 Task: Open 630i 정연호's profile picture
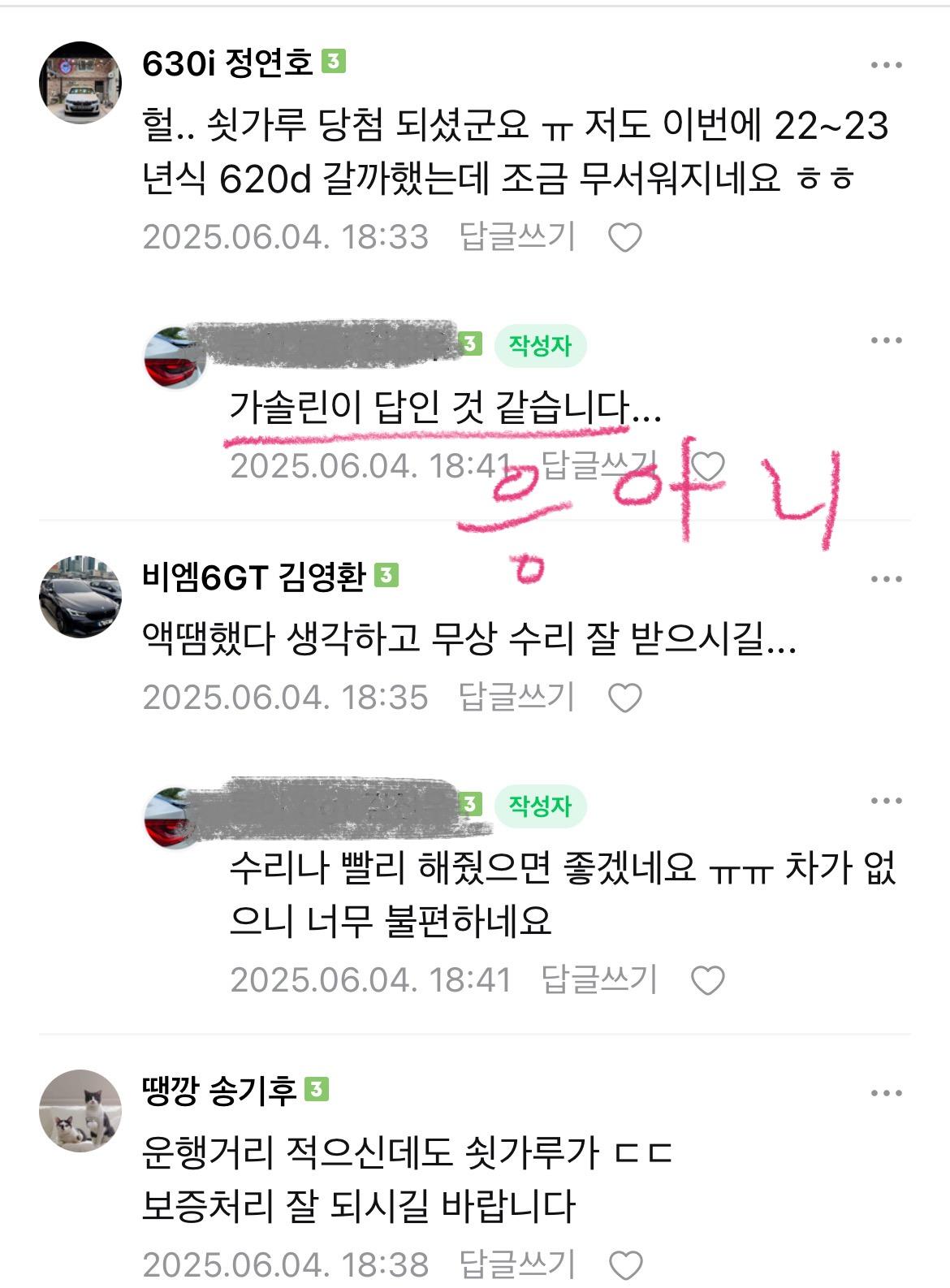[80, 82]
